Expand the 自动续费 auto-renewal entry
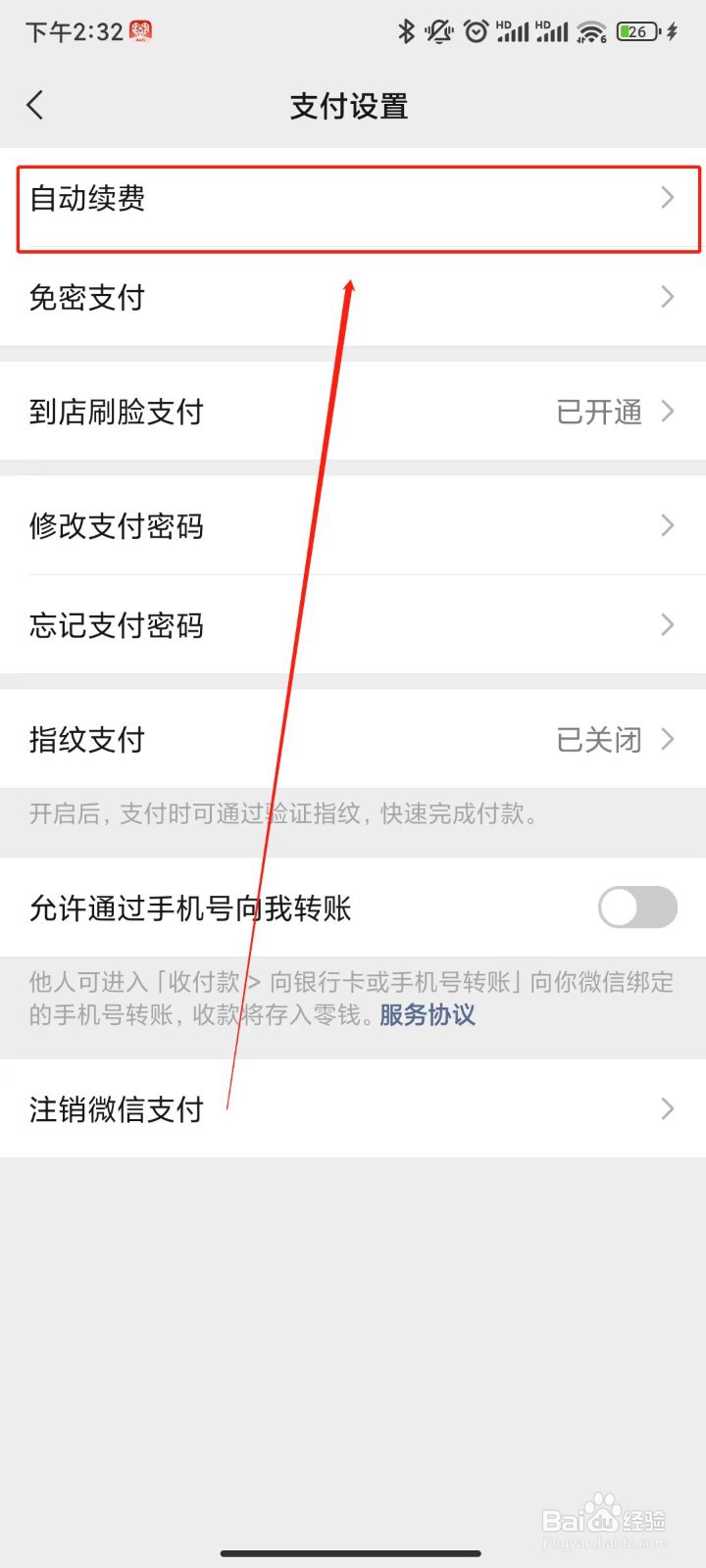Screen dimensions: 706x1568 point(353,199)
